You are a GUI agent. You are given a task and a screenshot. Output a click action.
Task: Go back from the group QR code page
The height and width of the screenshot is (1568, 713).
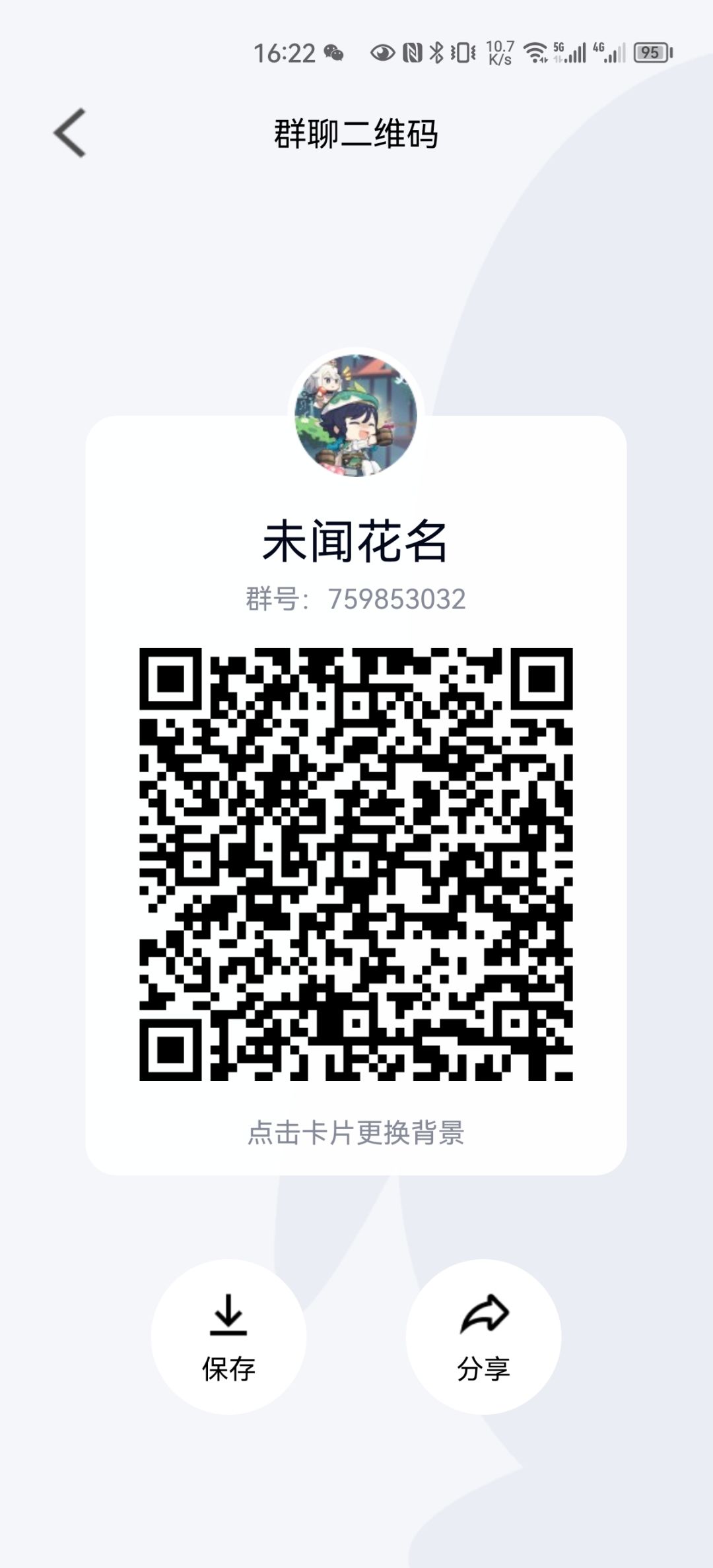click(70, 133)
